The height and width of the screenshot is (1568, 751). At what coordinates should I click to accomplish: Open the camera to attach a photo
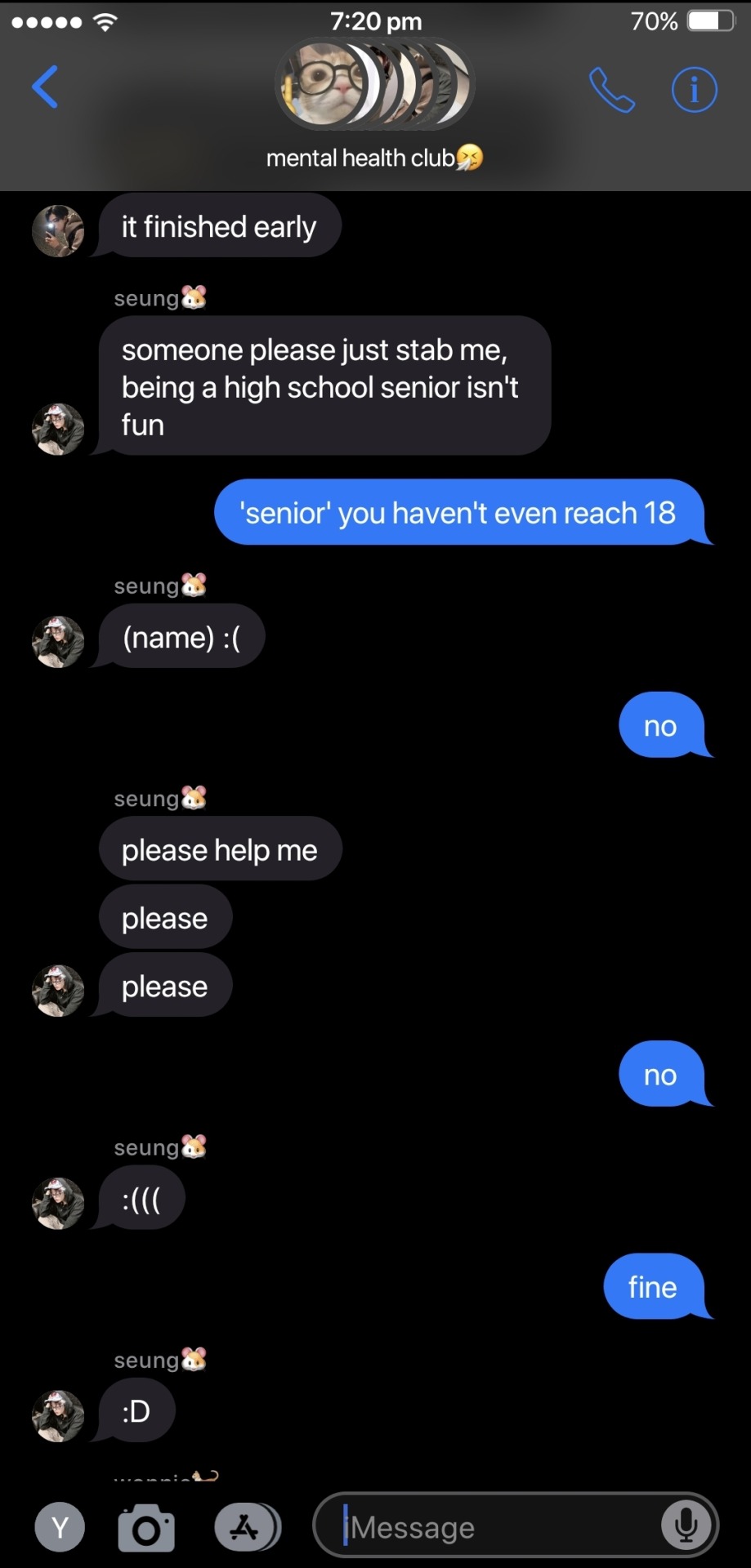tap(146, 1527)
